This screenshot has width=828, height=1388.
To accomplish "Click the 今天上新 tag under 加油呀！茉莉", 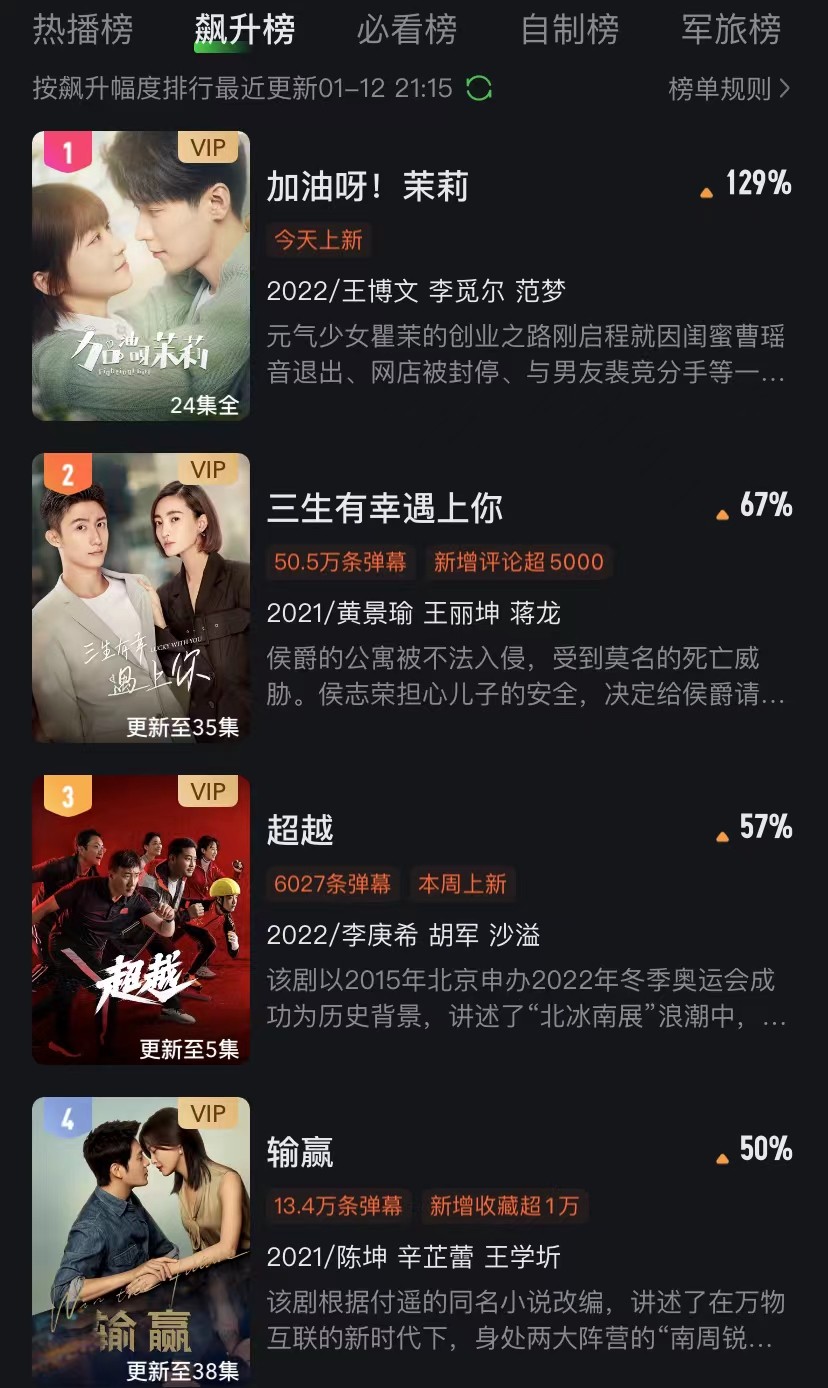I will [x=317, y=240].
